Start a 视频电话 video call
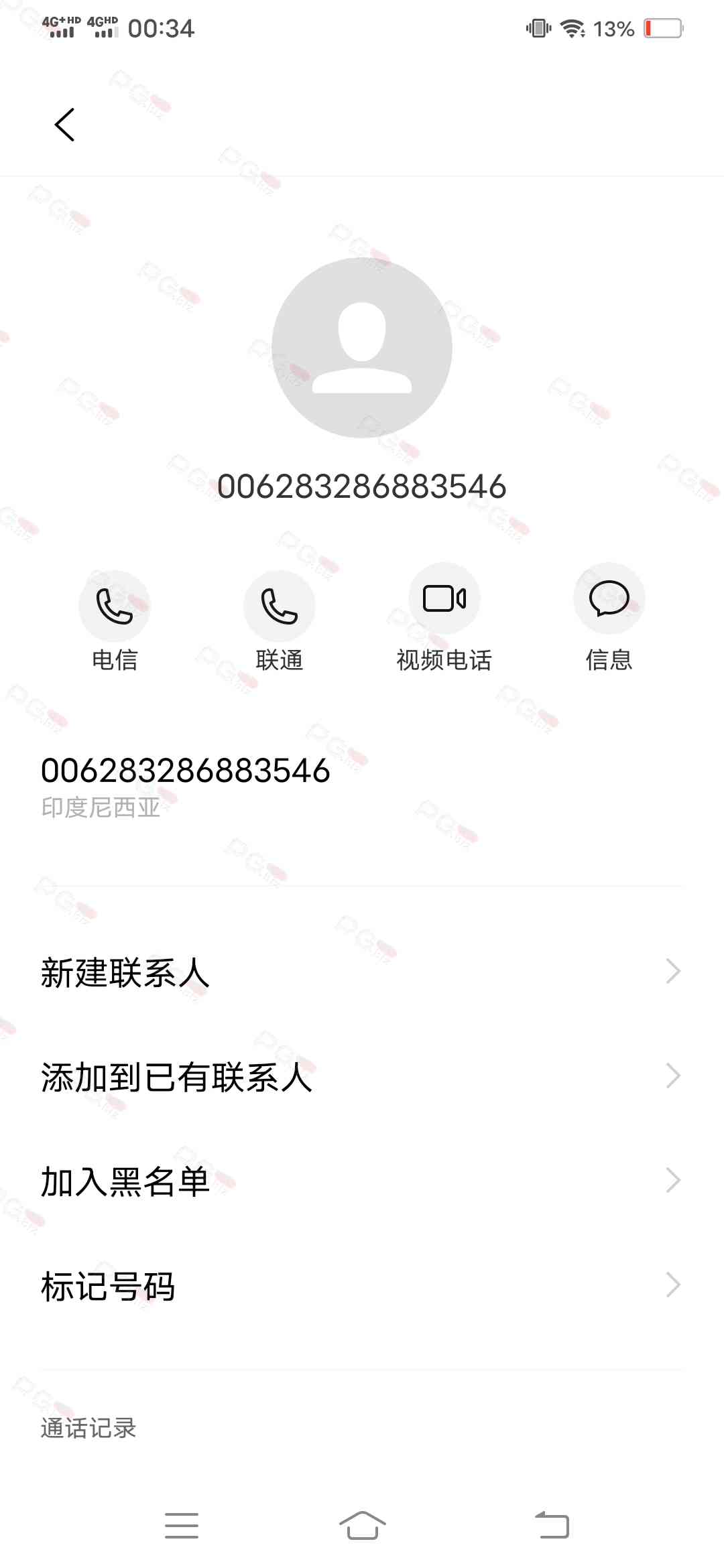Viewport: 724px width, 1568px height. point(444,598)
